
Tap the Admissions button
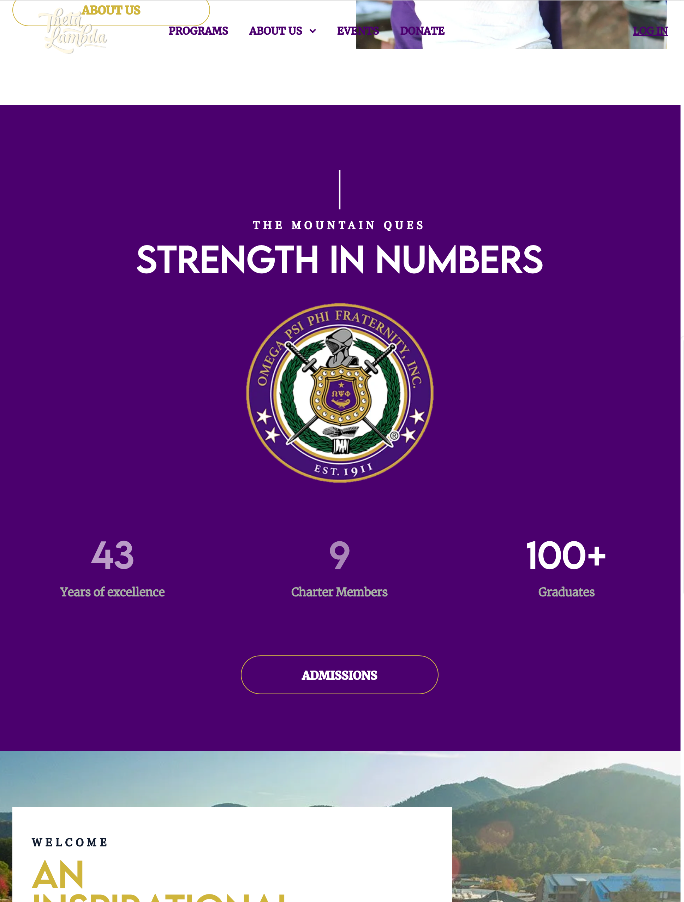(339, 675)
